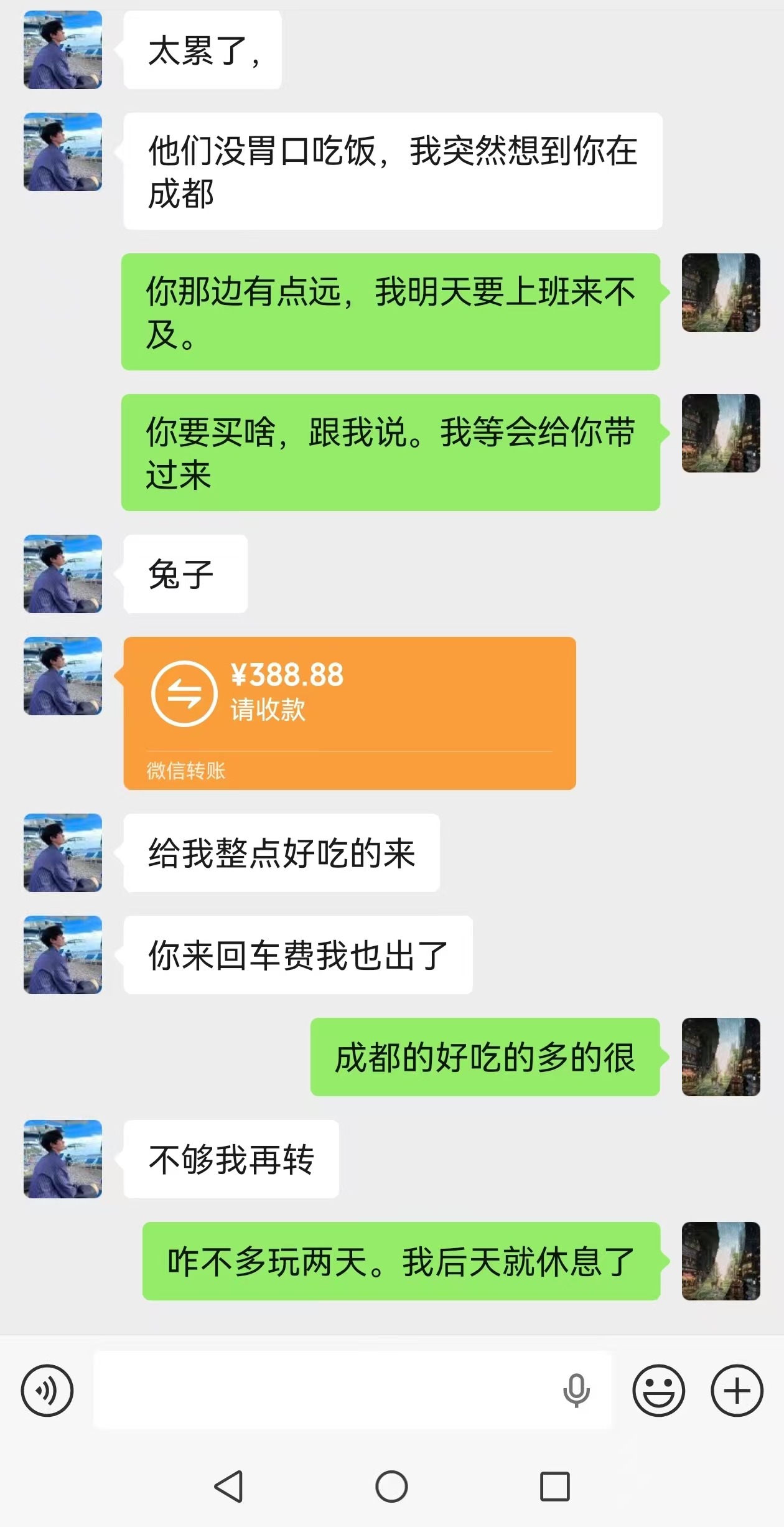Open own avatar beside 成都的好吃的多的很
This screenshot has height=1527, width=784.
tap(721, 1057)
